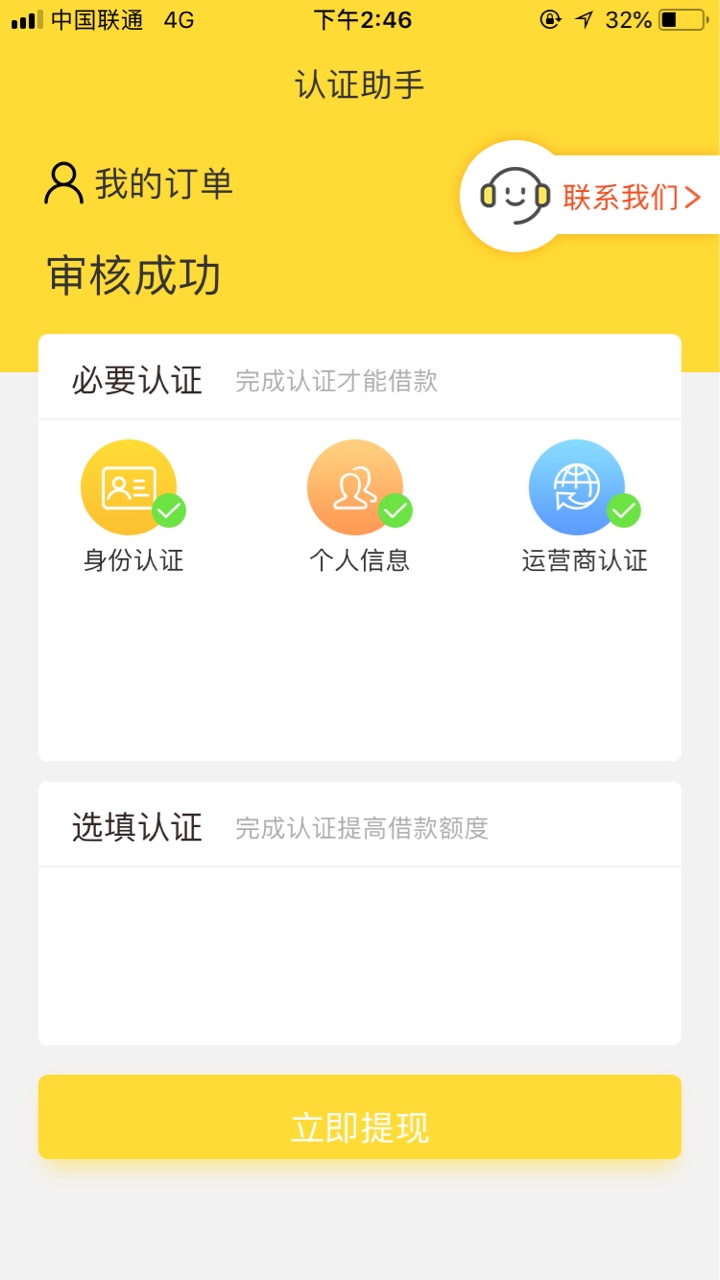Open 运营商认证 carrier verification

(585, 507)
